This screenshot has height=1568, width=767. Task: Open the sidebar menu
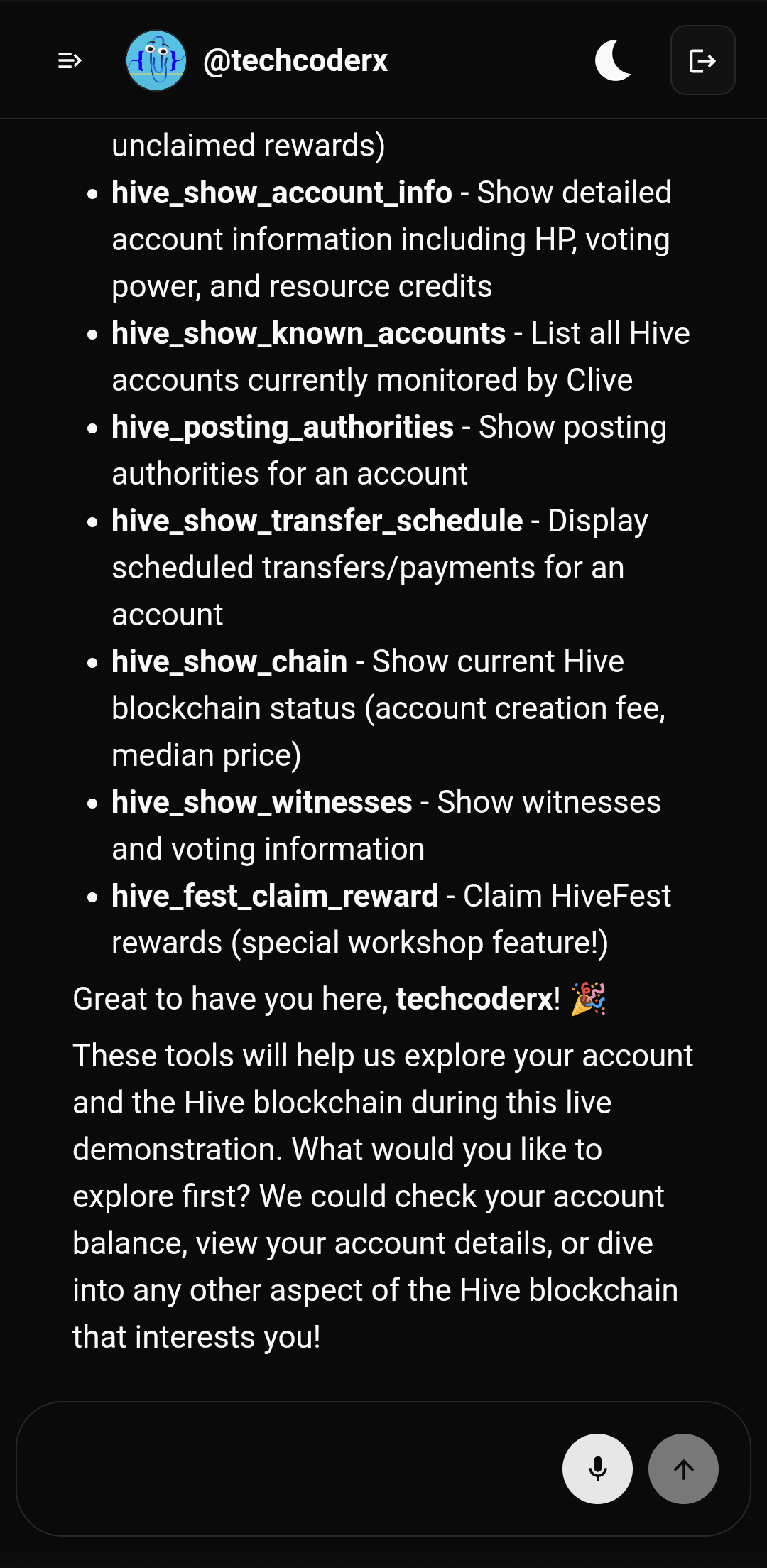[70, 60]
